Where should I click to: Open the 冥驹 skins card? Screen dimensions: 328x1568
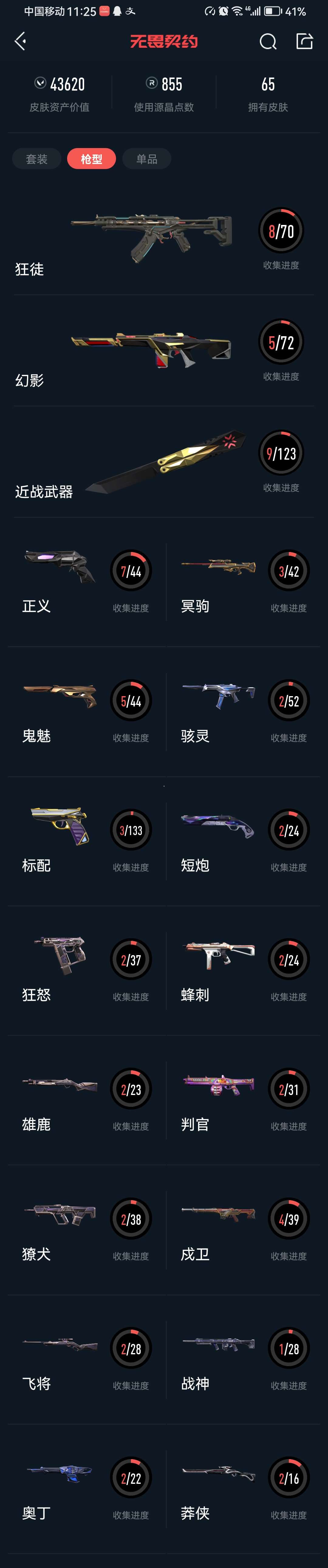(243, 582)
